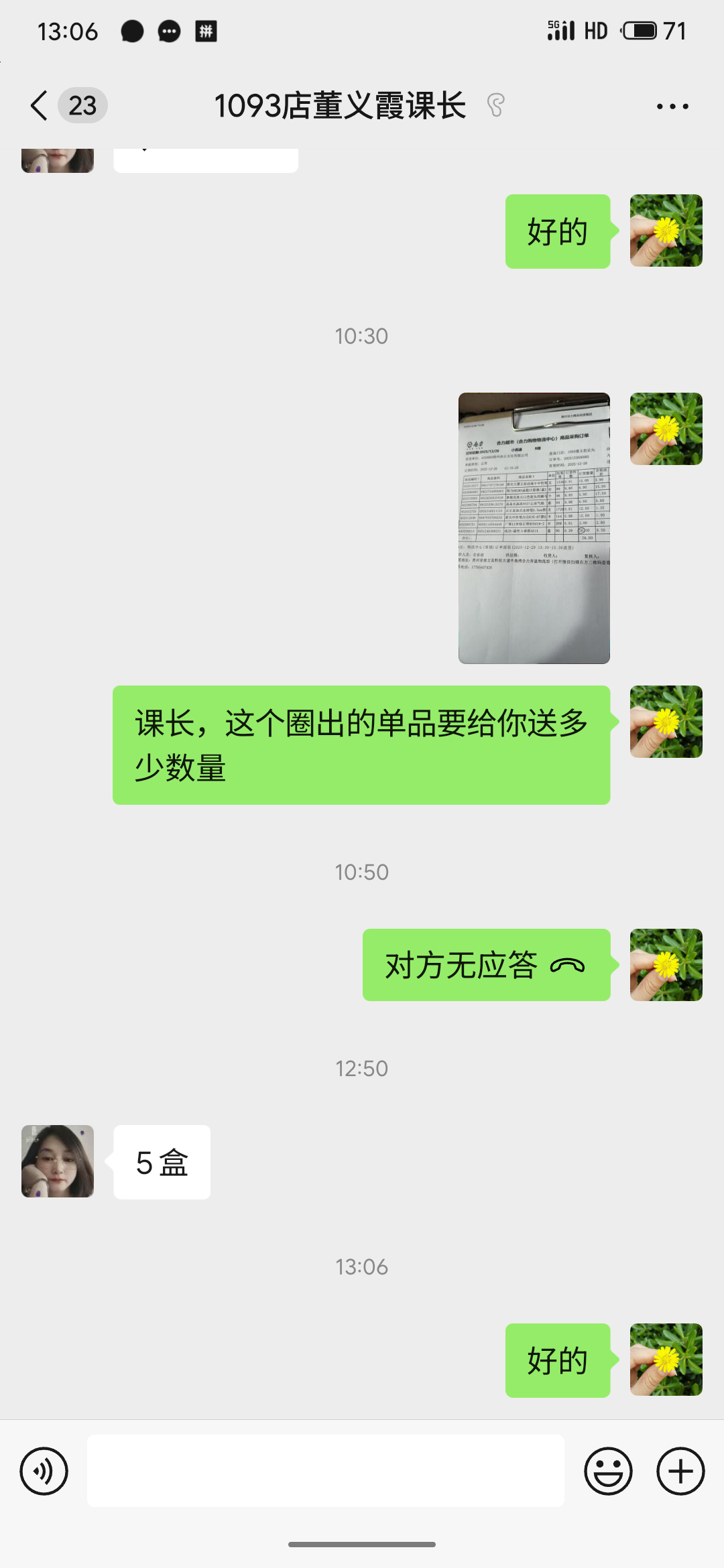Open the three-dot chat info menu
The image size is (724, 1568).
coord(672,106)
